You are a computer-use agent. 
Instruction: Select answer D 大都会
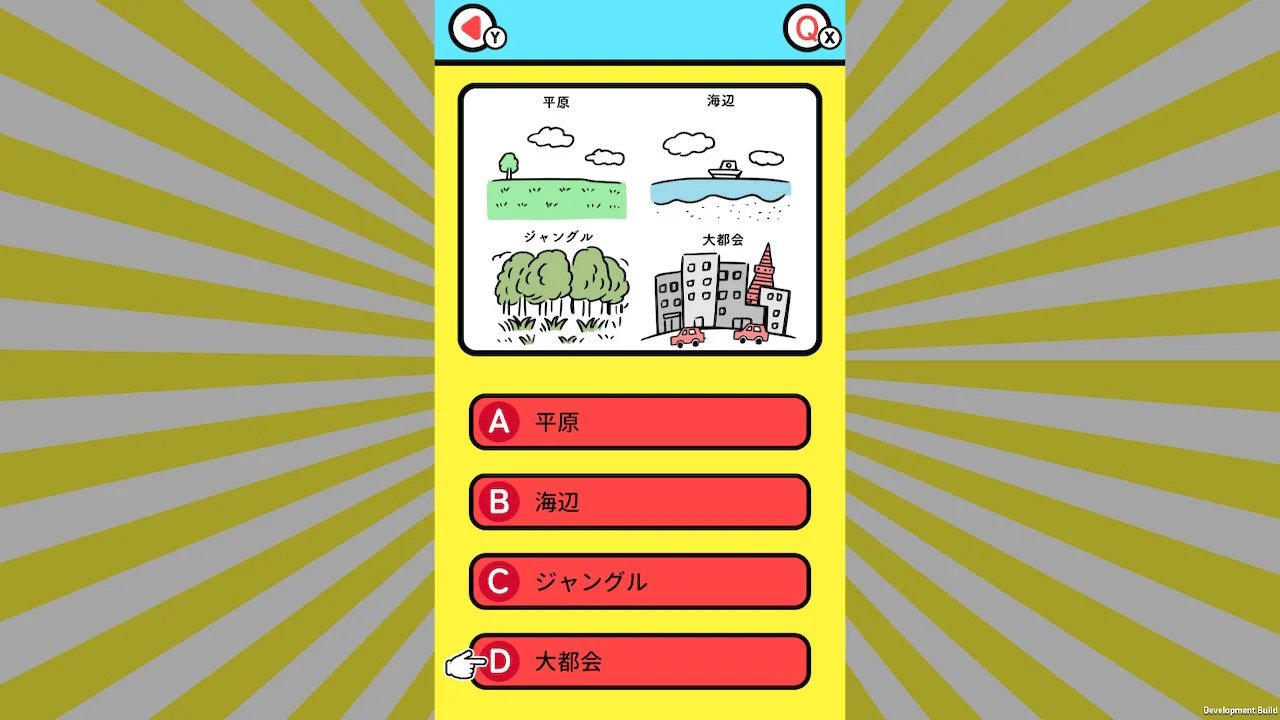[640, 661]
